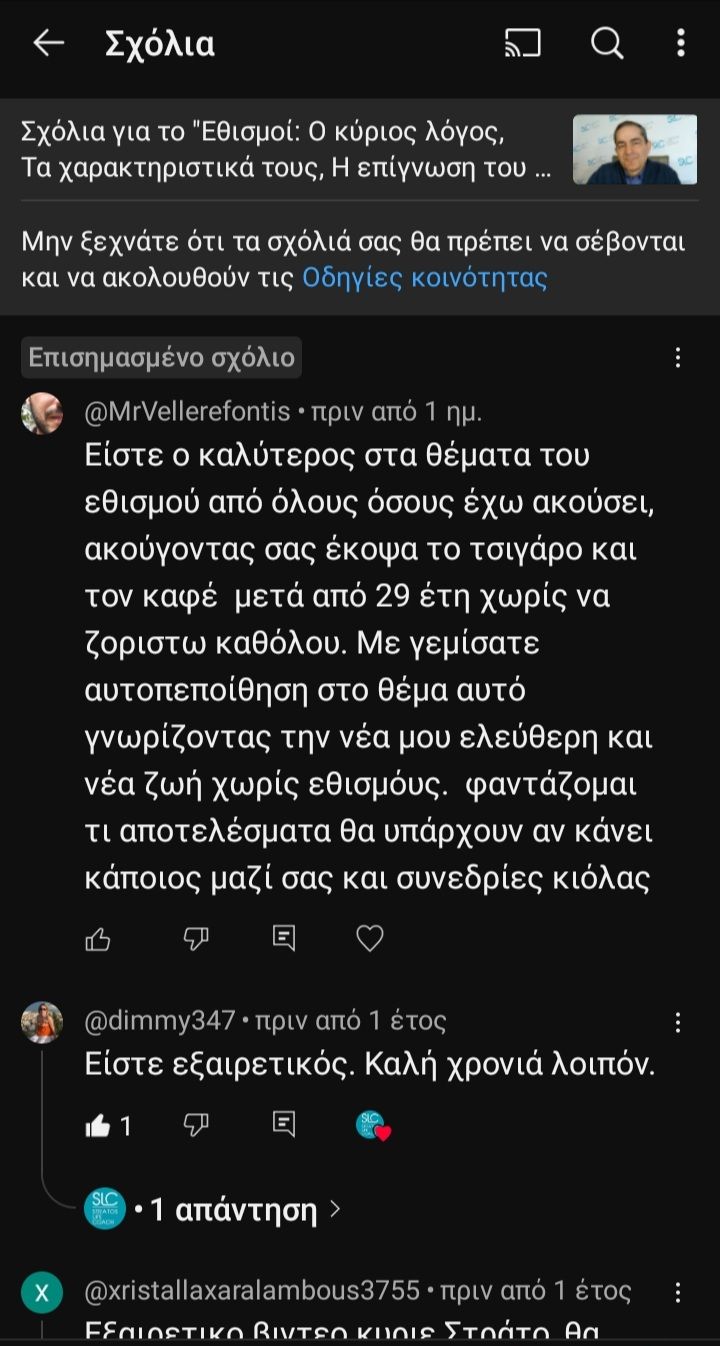
Task: Open the overflow menu for the pinned comment
Action: [x=679, y=359]
